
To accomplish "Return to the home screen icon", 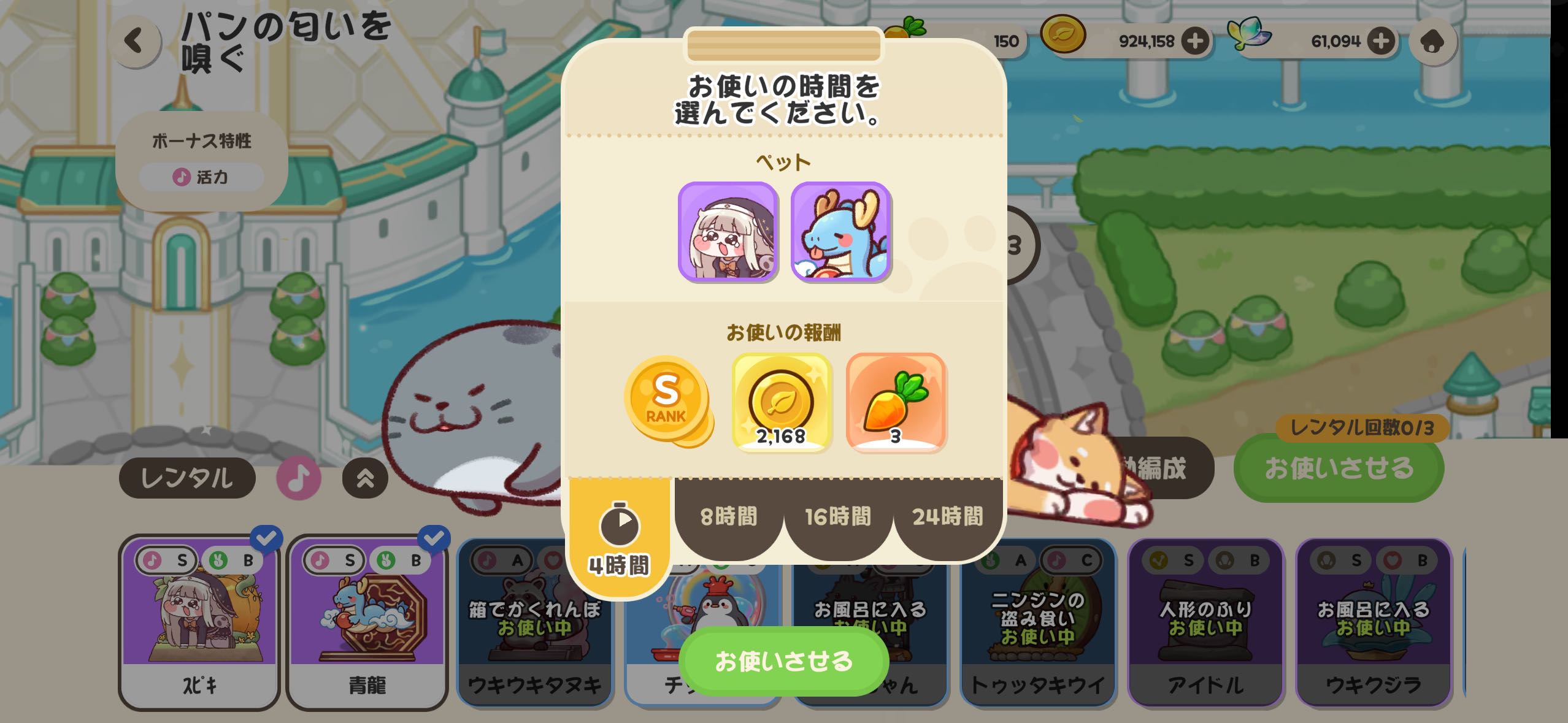I will point(1432,41).
